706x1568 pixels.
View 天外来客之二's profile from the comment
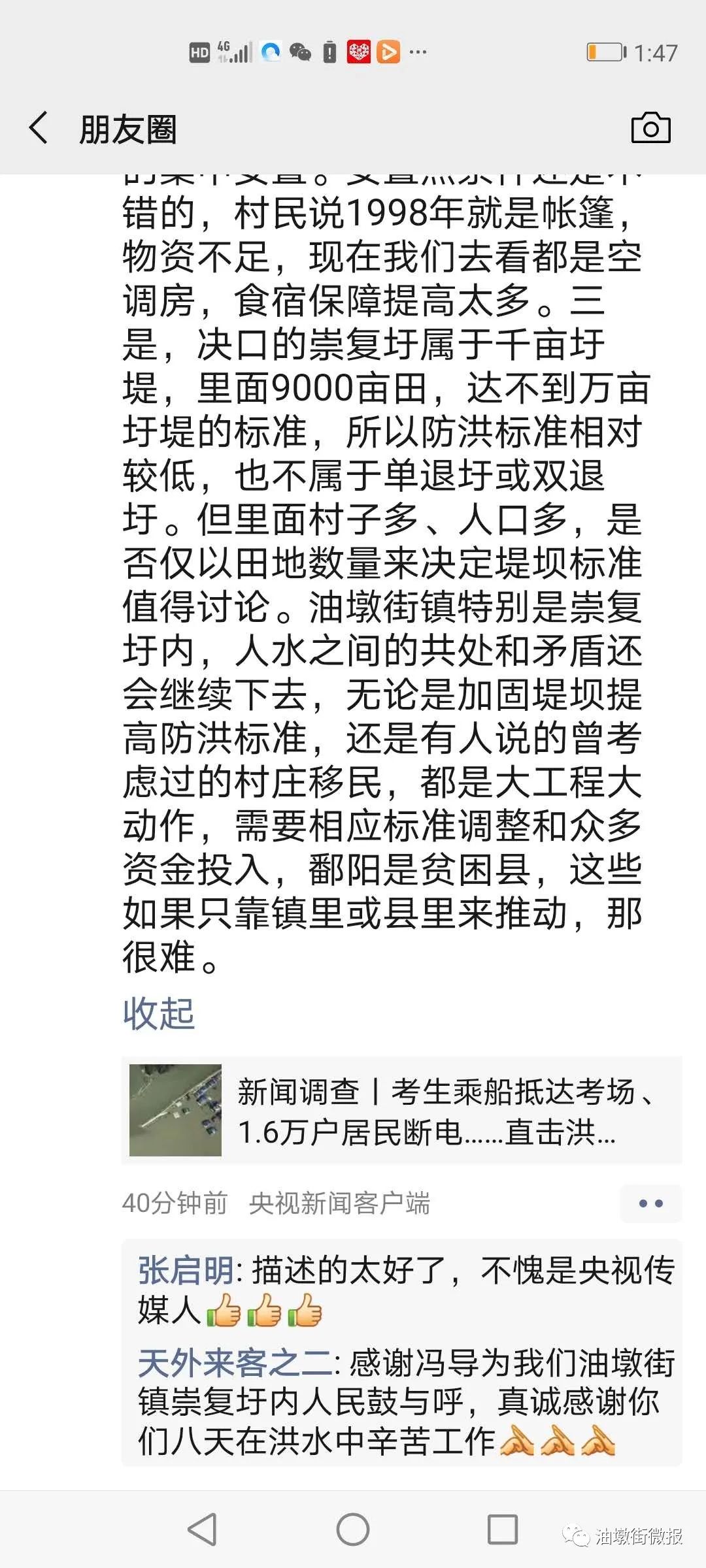tap(235, 1364)
